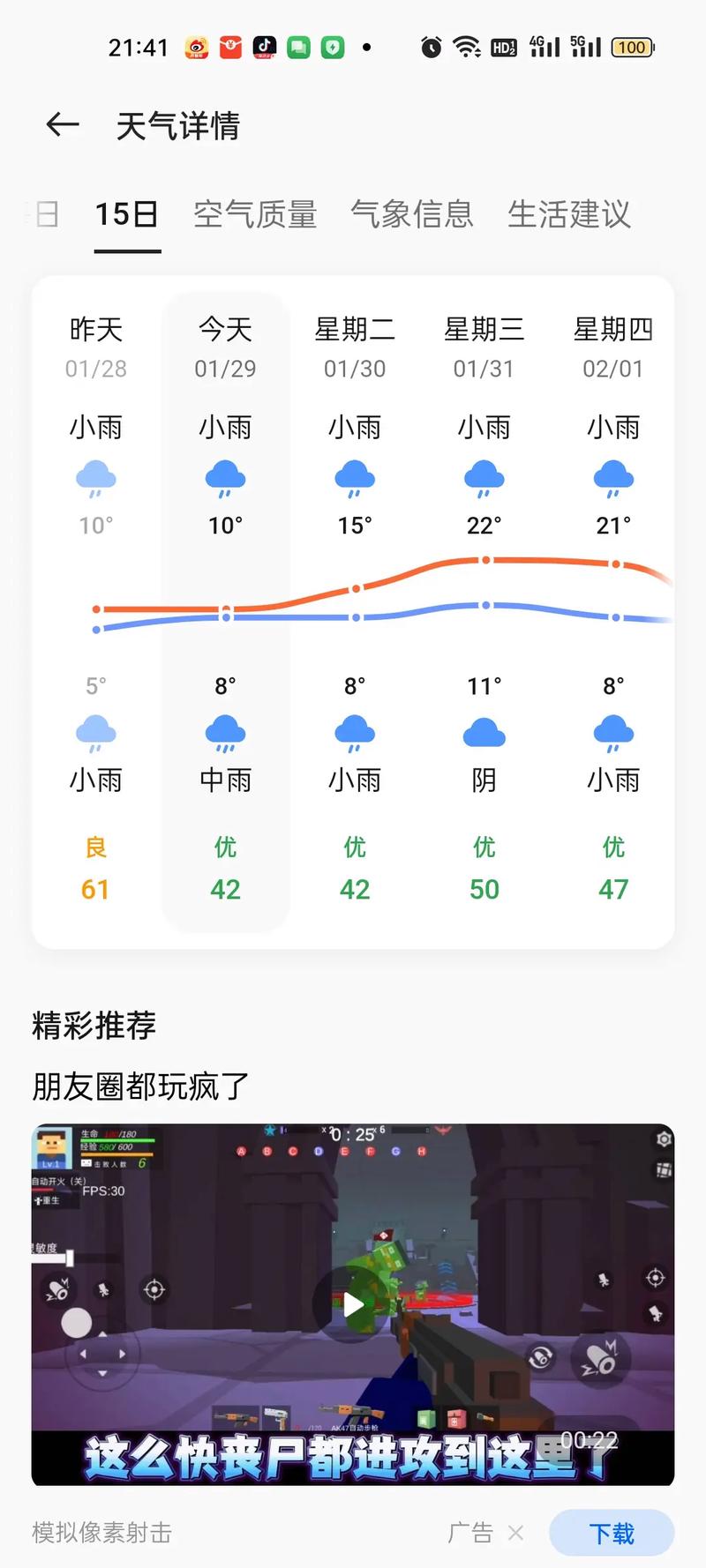Tap today's daytime 小雨 icon
Viewport: 706px width, 1568px height.
(225, 476)
